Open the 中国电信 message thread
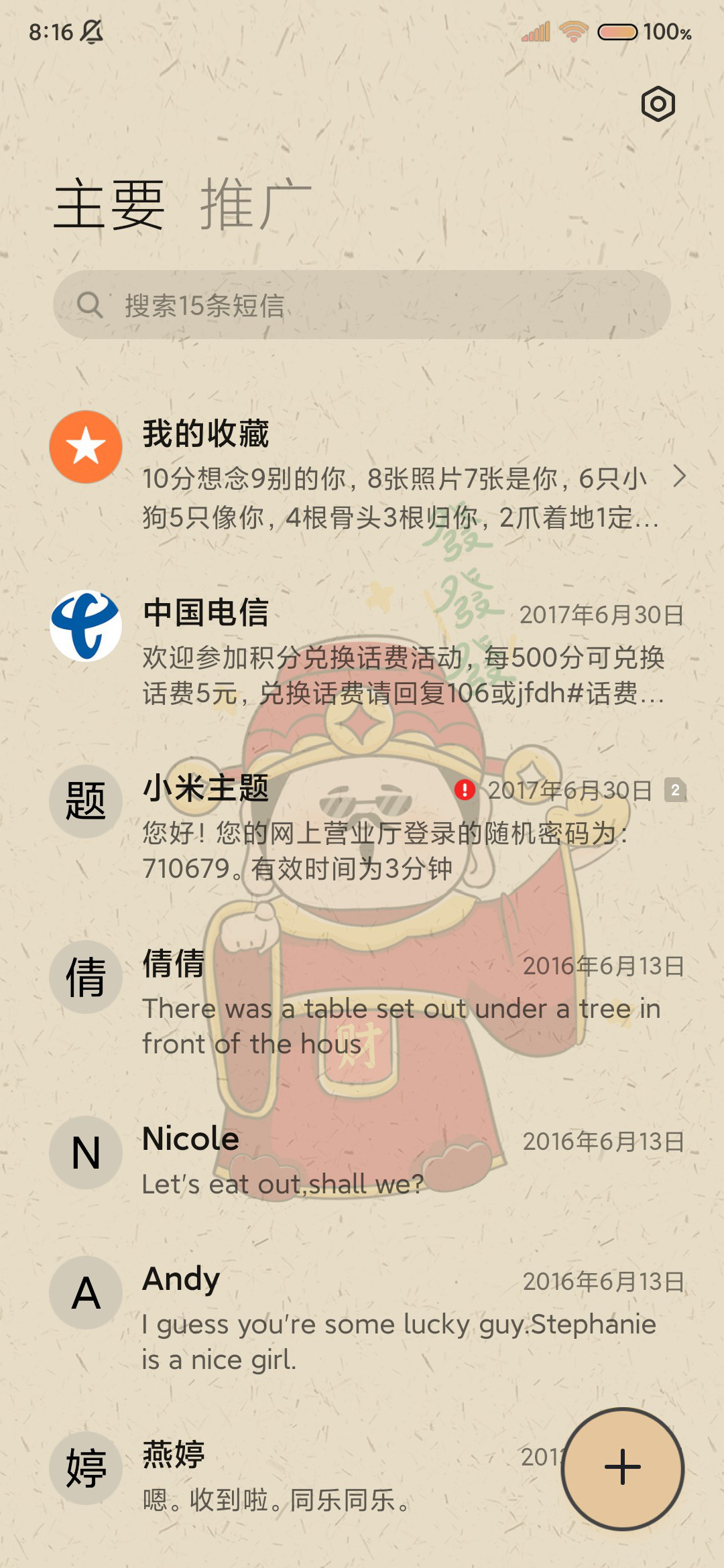The width and height of the screenshot is (724, 1568). click(x=362, y=650)
